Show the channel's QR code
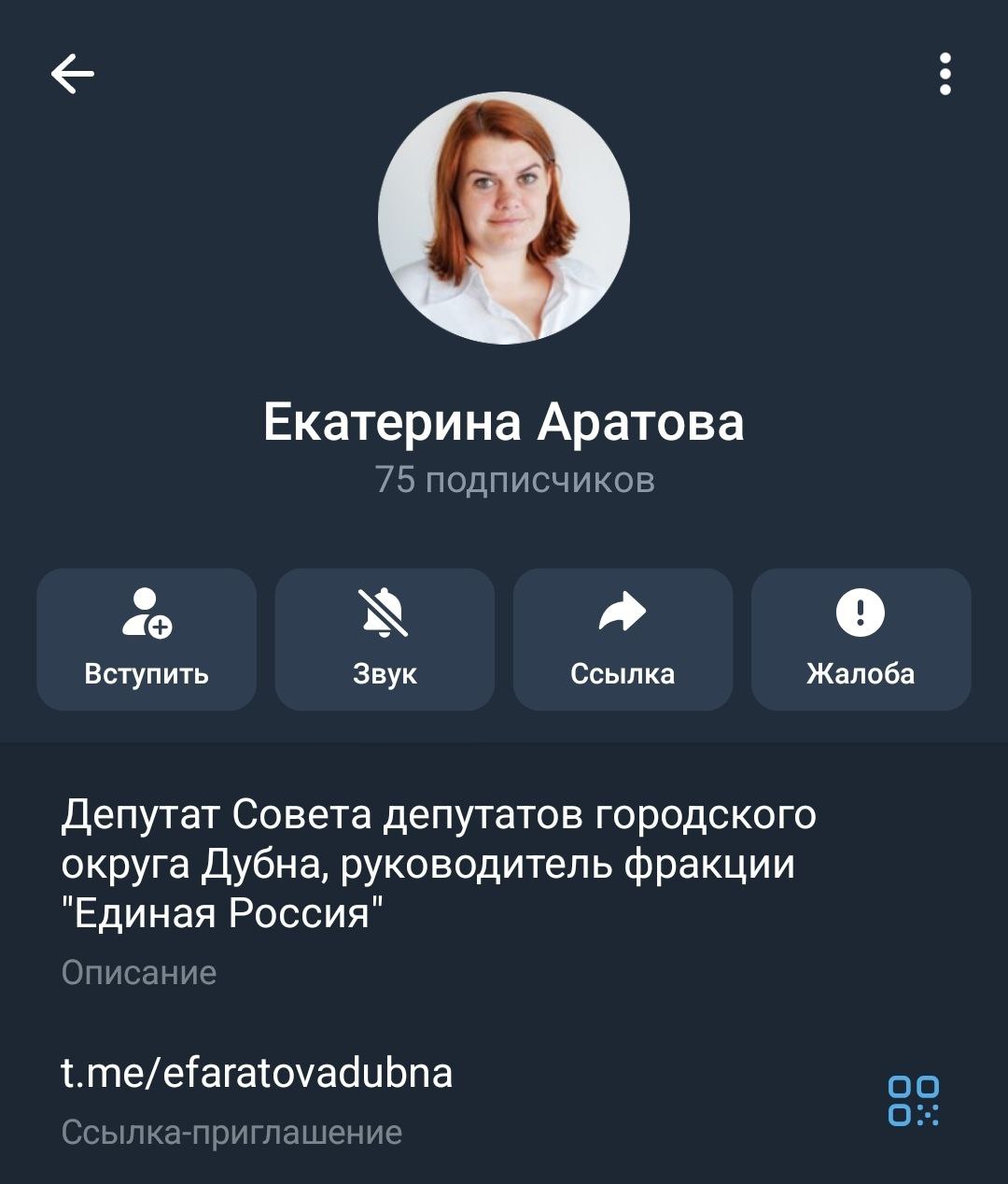1008x1184 pixels. [913, 1100]
